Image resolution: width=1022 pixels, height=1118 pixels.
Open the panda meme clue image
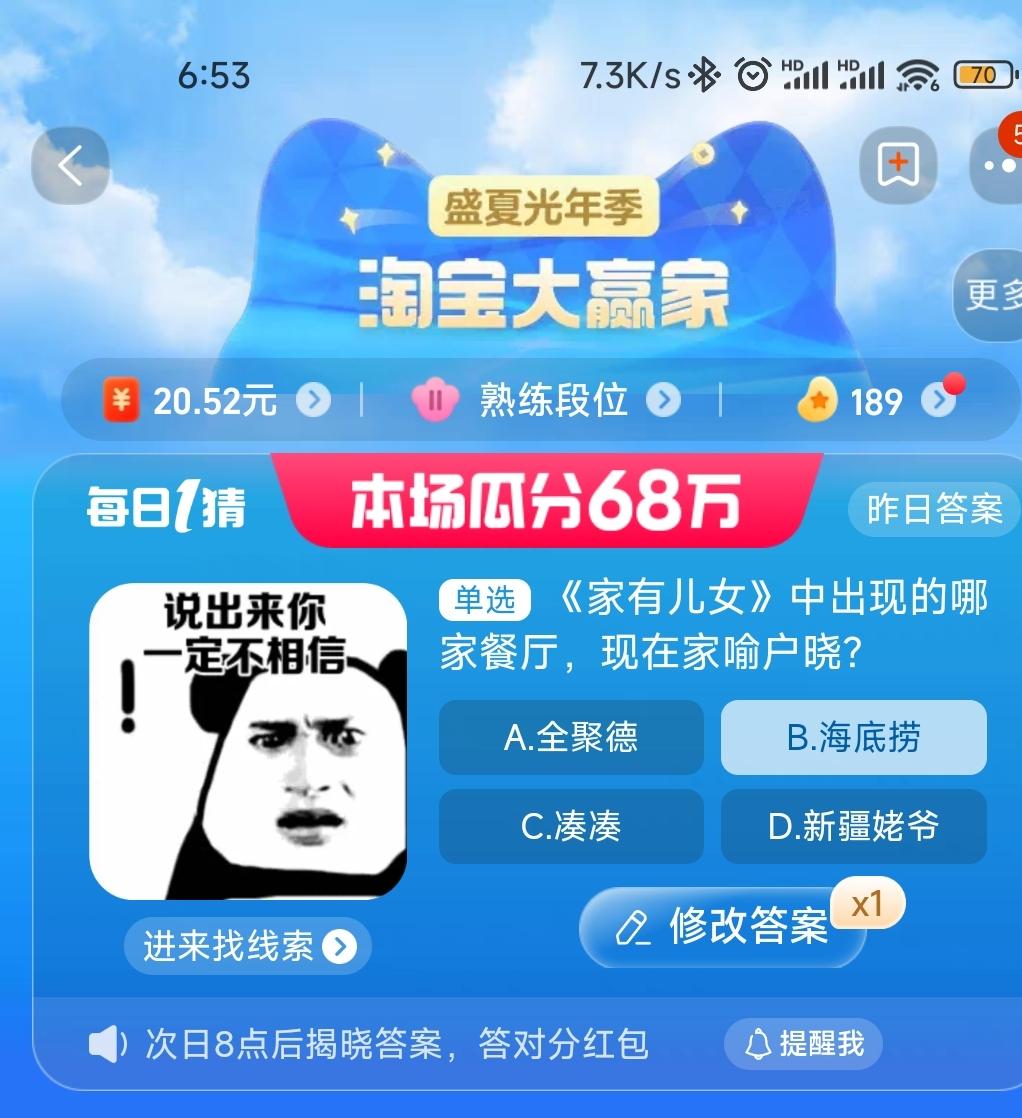[248, 742]
